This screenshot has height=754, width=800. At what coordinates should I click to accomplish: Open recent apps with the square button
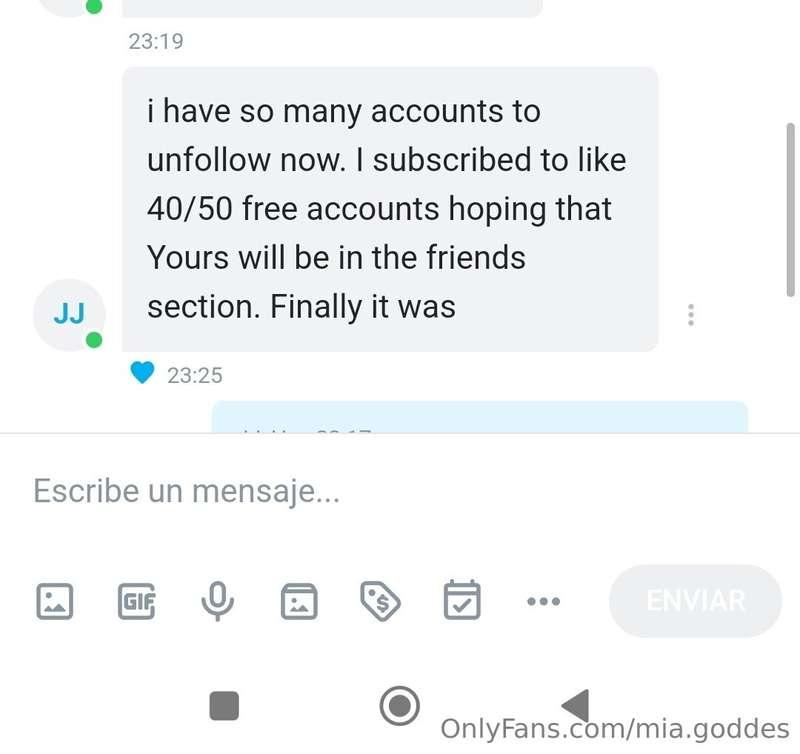click(x=224, y=706)
